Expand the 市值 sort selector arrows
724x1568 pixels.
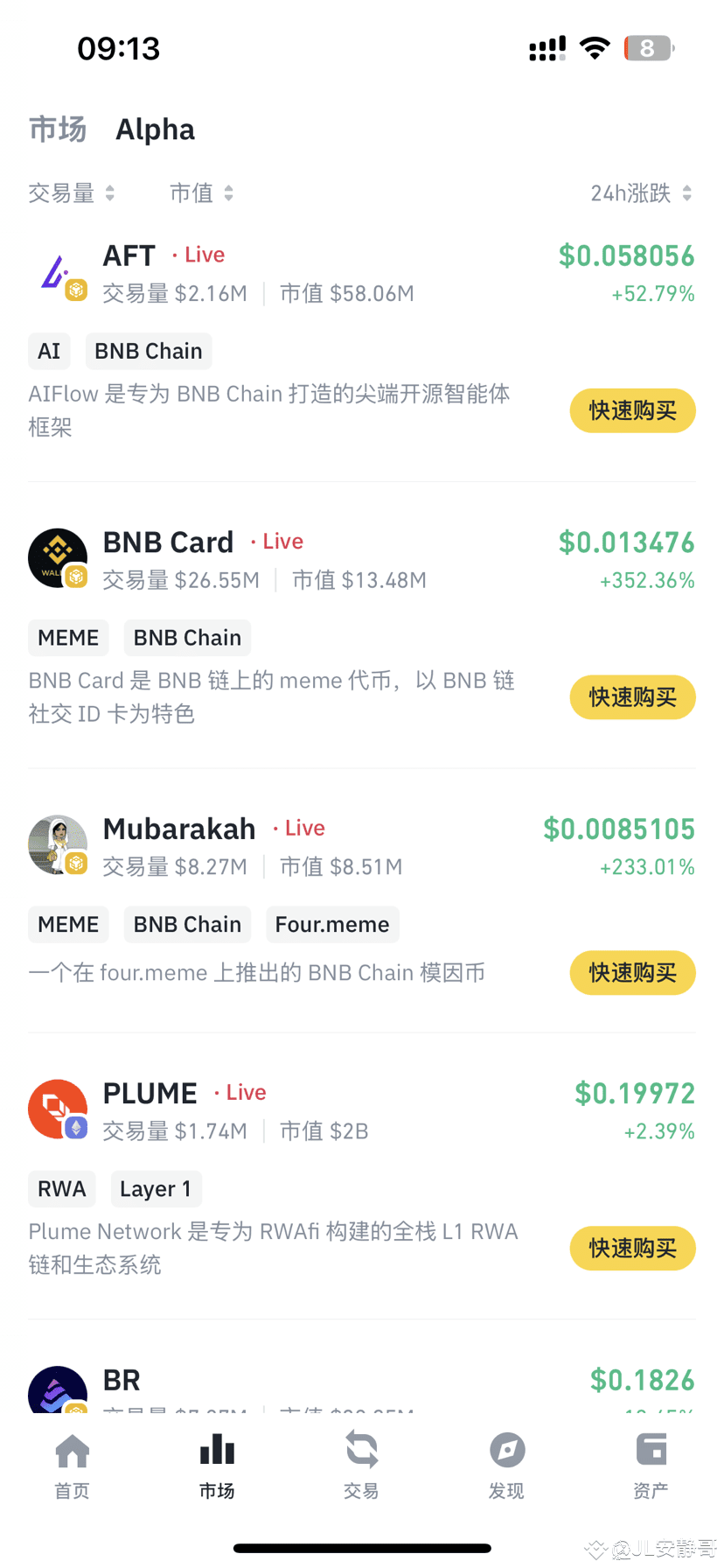[x=229, y=193]
